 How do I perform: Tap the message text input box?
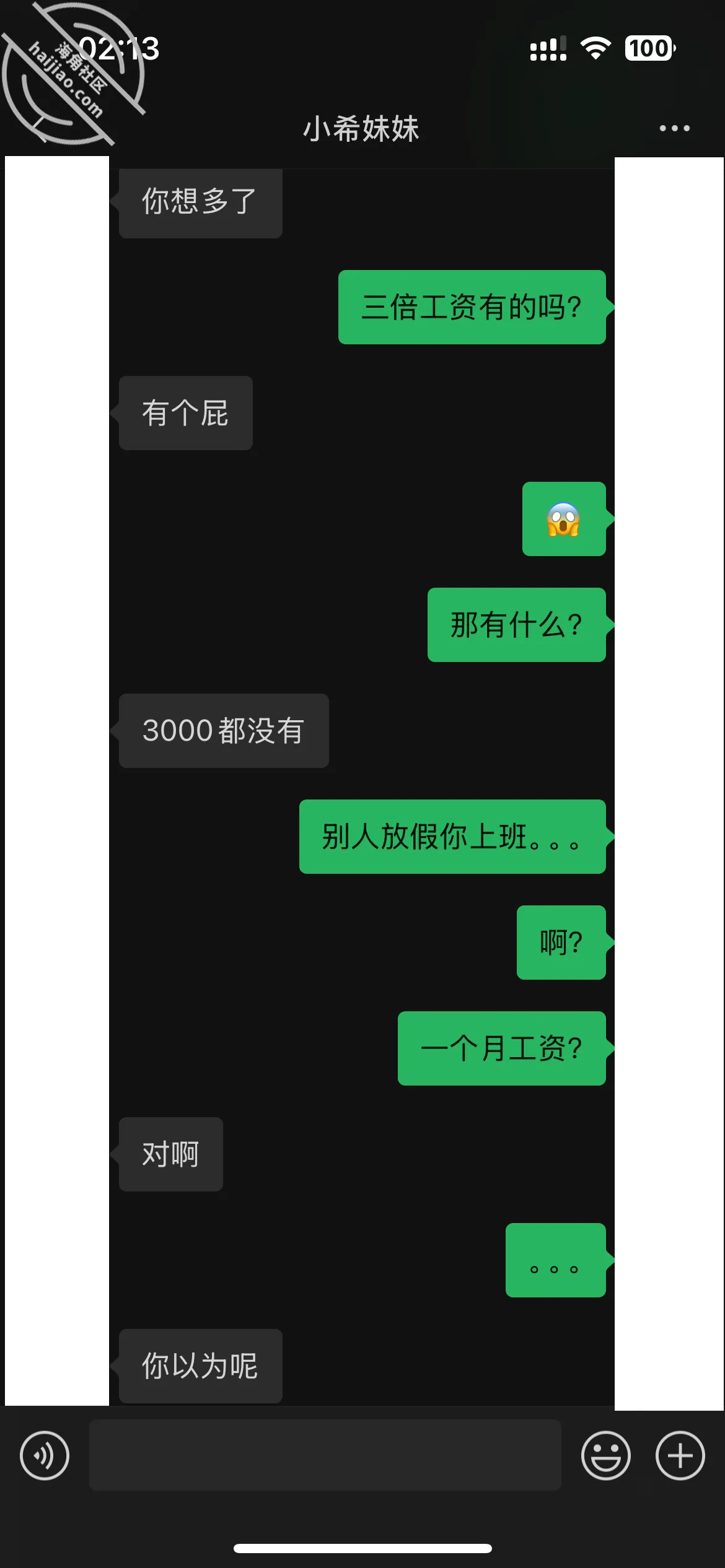point(325,1455)
